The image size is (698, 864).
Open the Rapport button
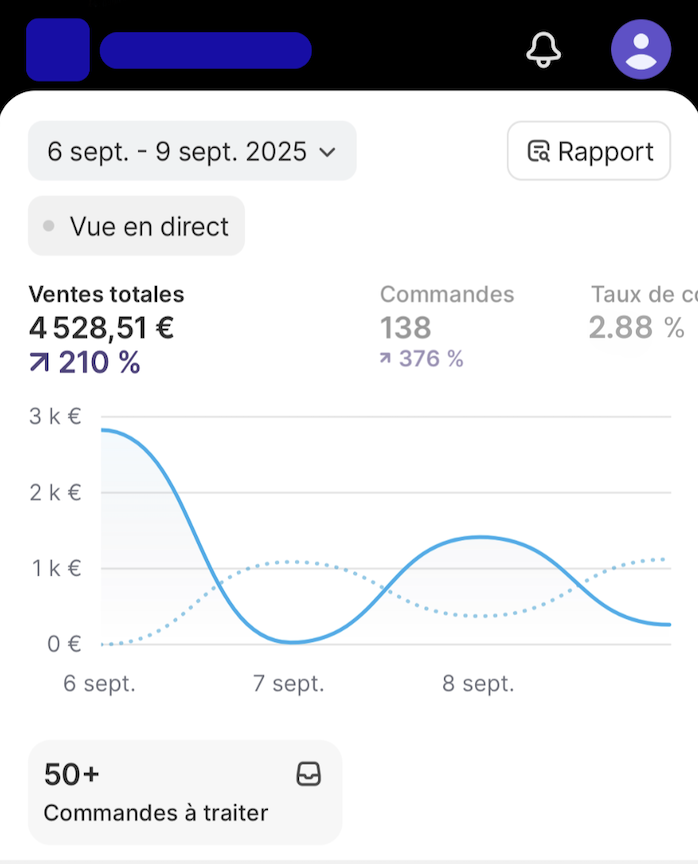click(589, 151)
